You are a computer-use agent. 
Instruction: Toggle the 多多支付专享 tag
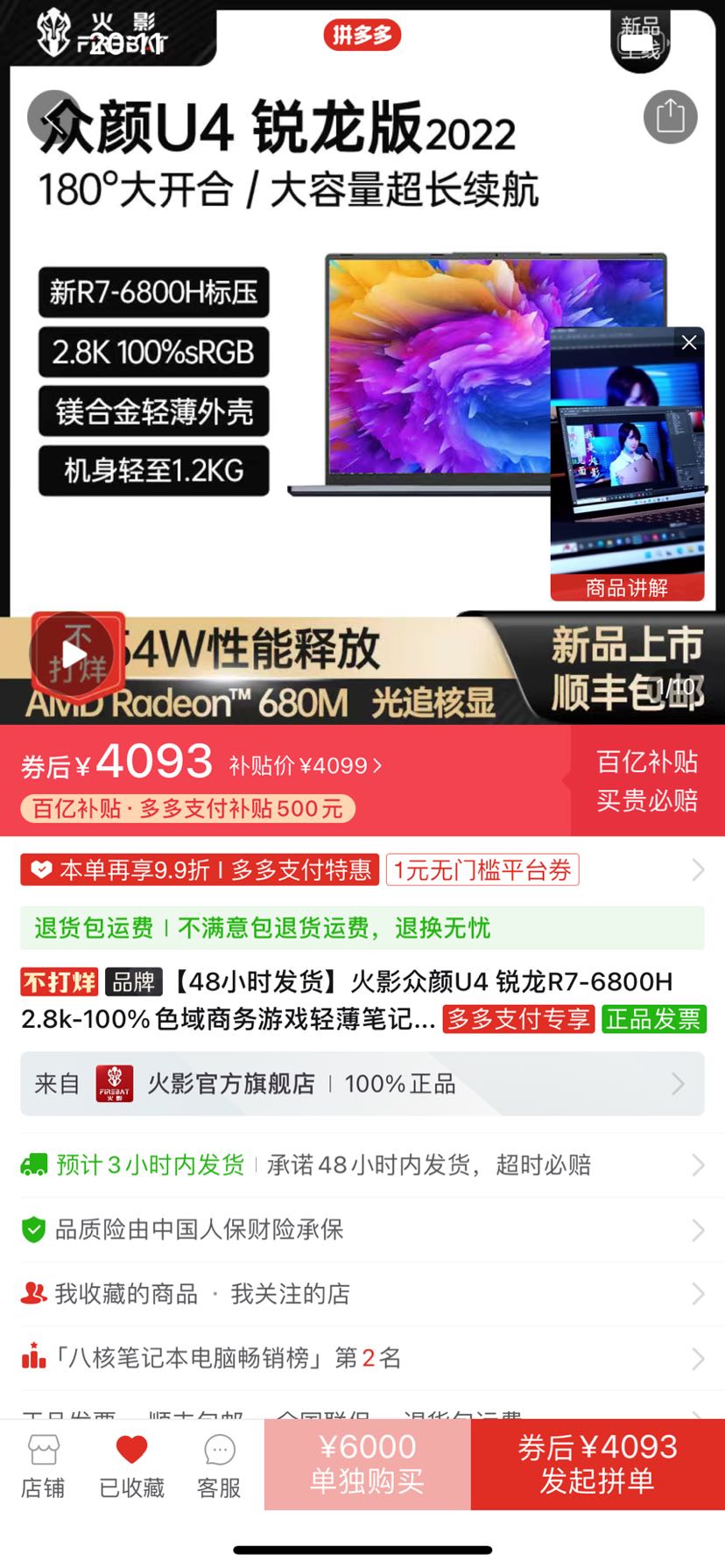(x=517, y=1019)
